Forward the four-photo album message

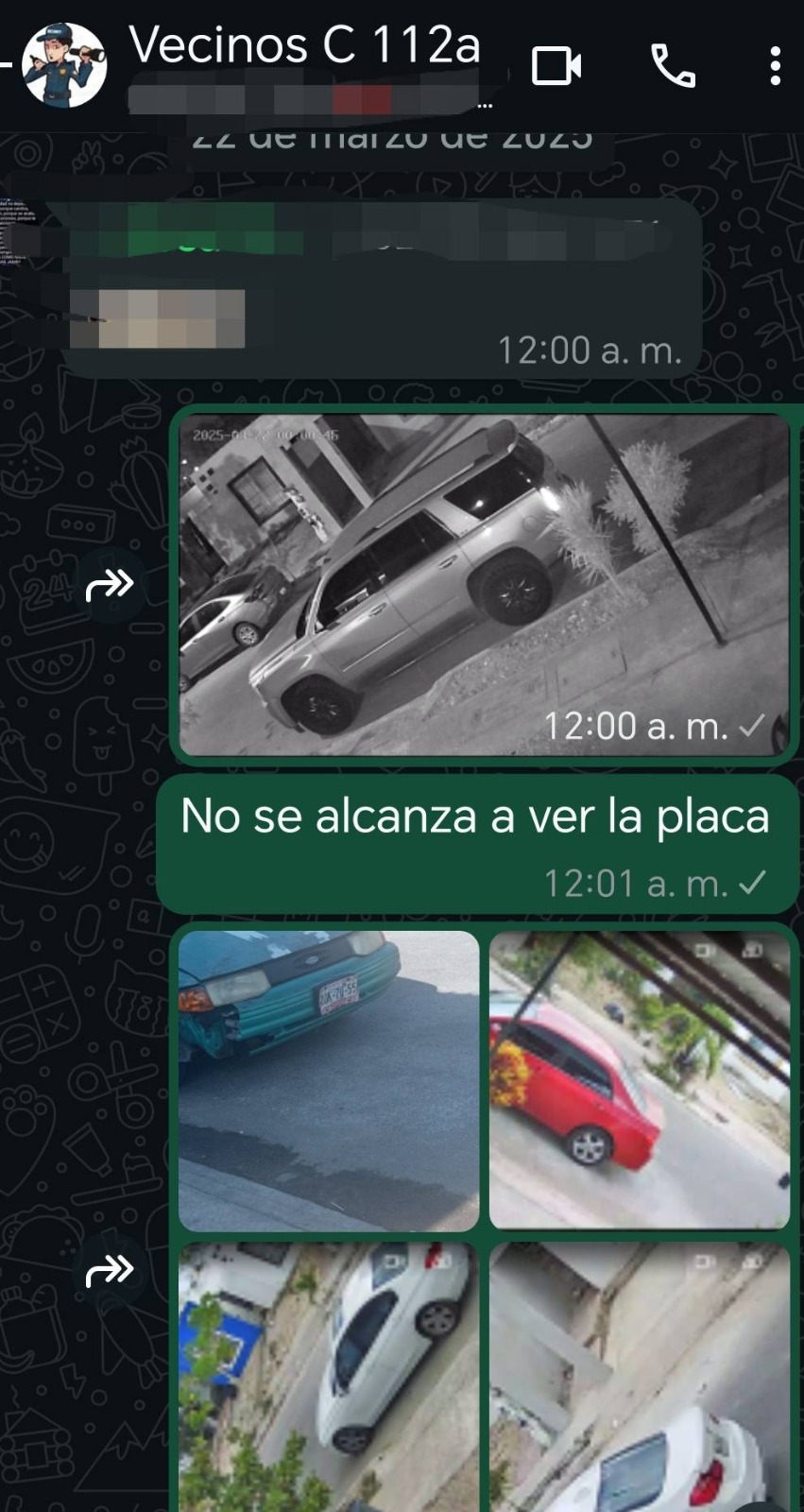(x=110, y=1271)
